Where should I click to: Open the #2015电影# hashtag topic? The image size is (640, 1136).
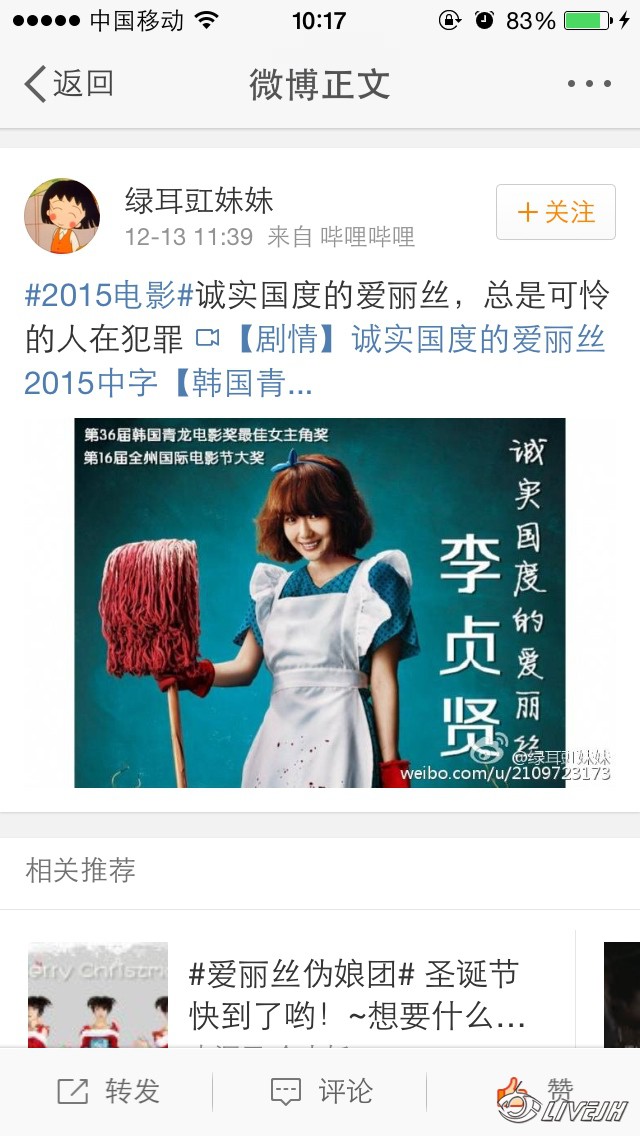coord(109,296)
